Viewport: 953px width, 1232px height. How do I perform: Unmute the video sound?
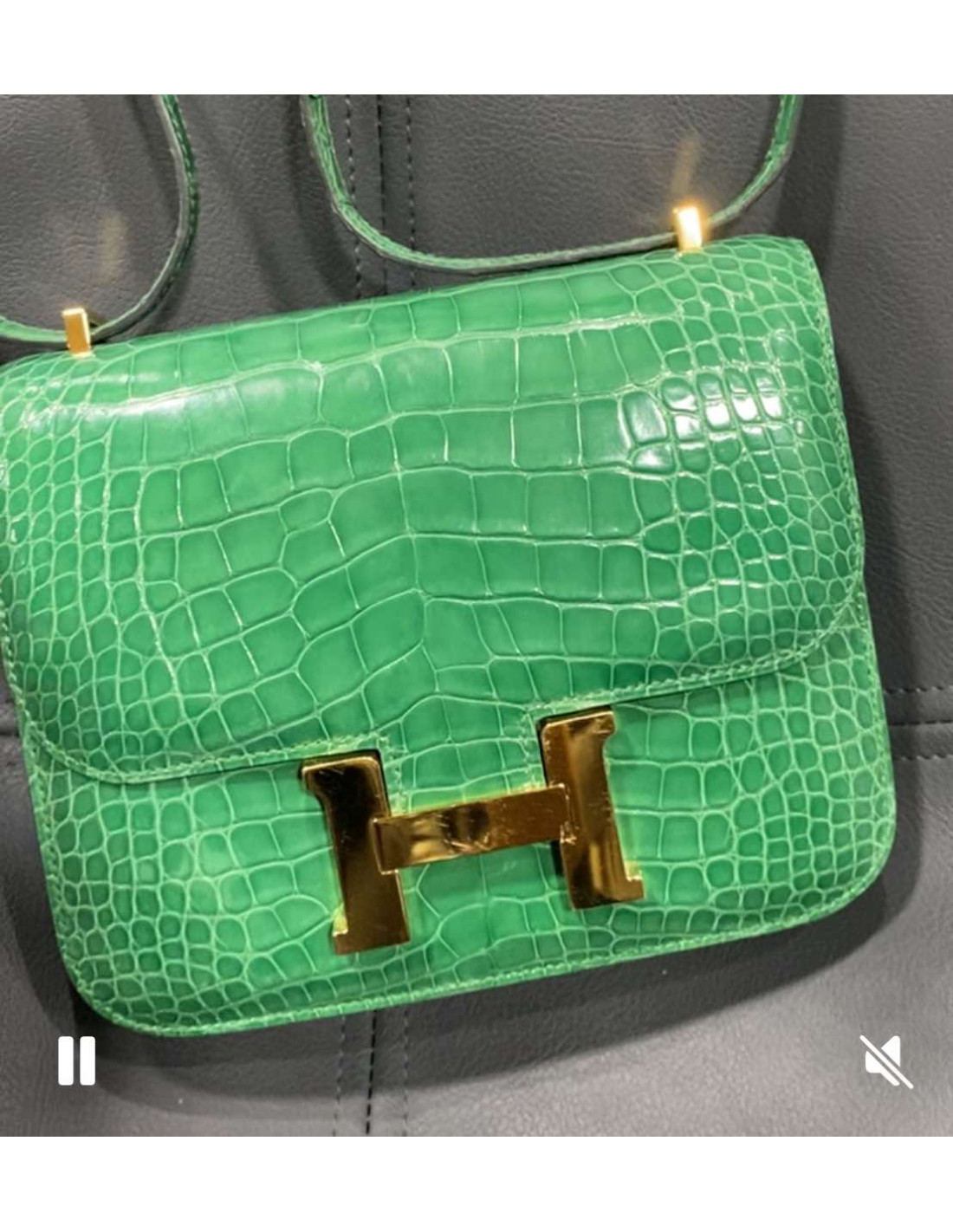click(885, 1061)
